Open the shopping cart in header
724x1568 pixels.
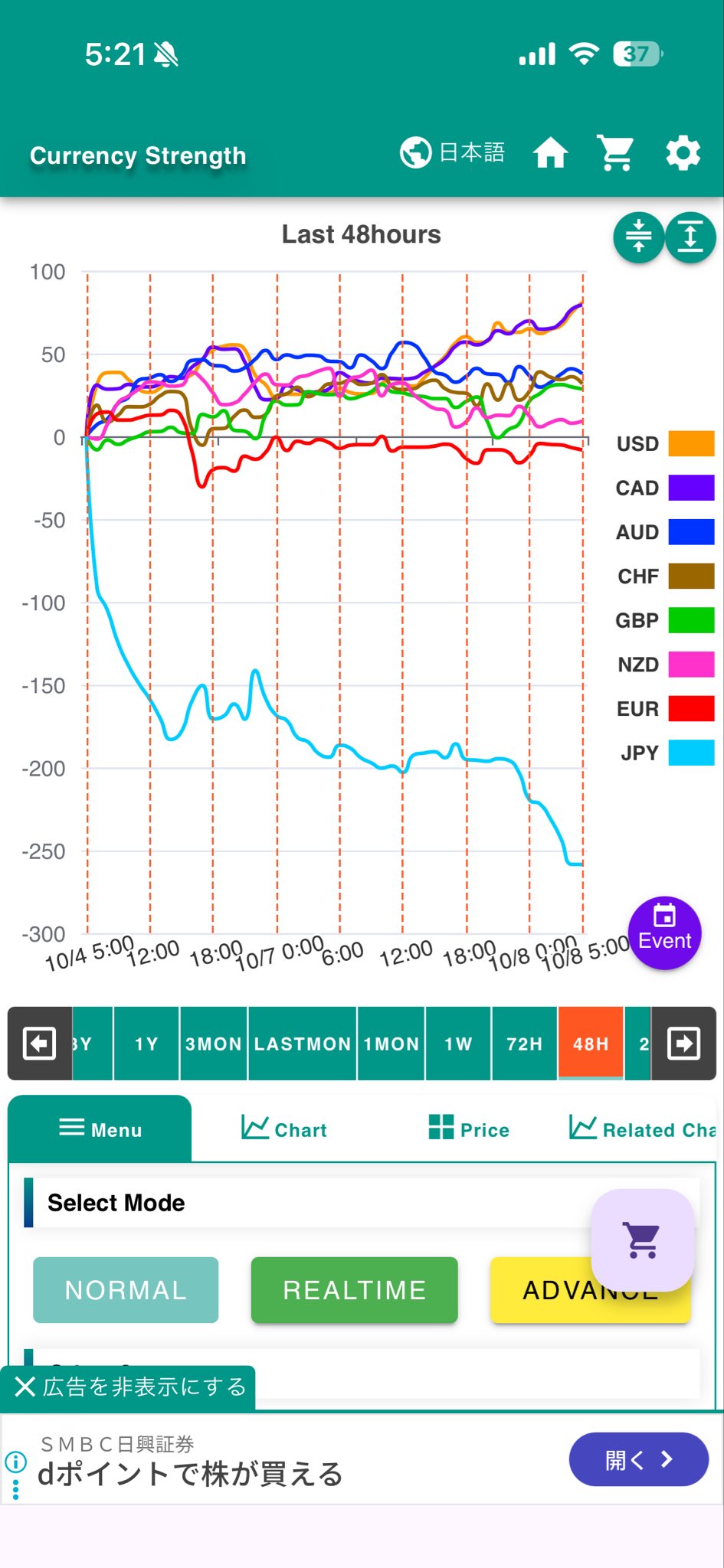click(x=616, y=153)
